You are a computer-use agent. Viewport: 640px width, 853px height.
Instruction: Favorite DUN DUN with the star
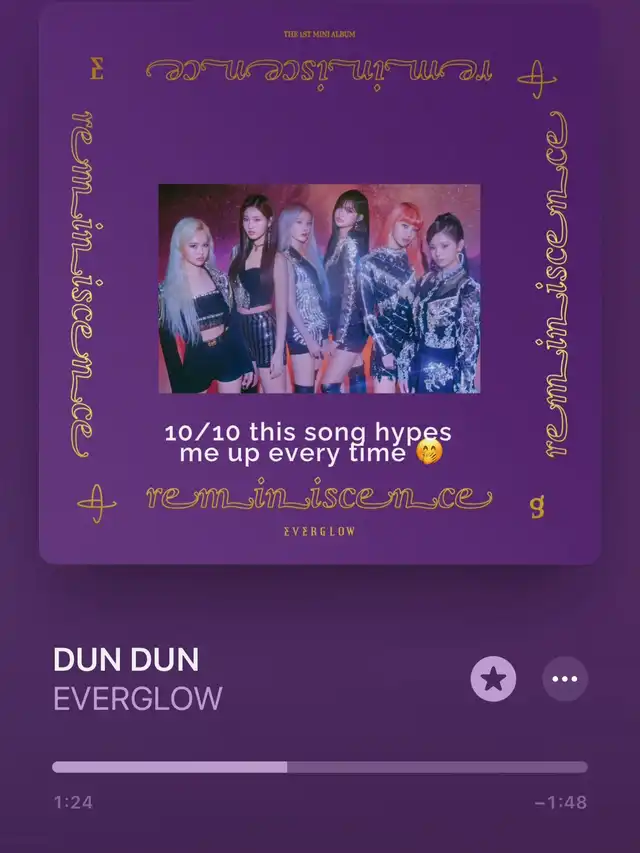[493, 679]
